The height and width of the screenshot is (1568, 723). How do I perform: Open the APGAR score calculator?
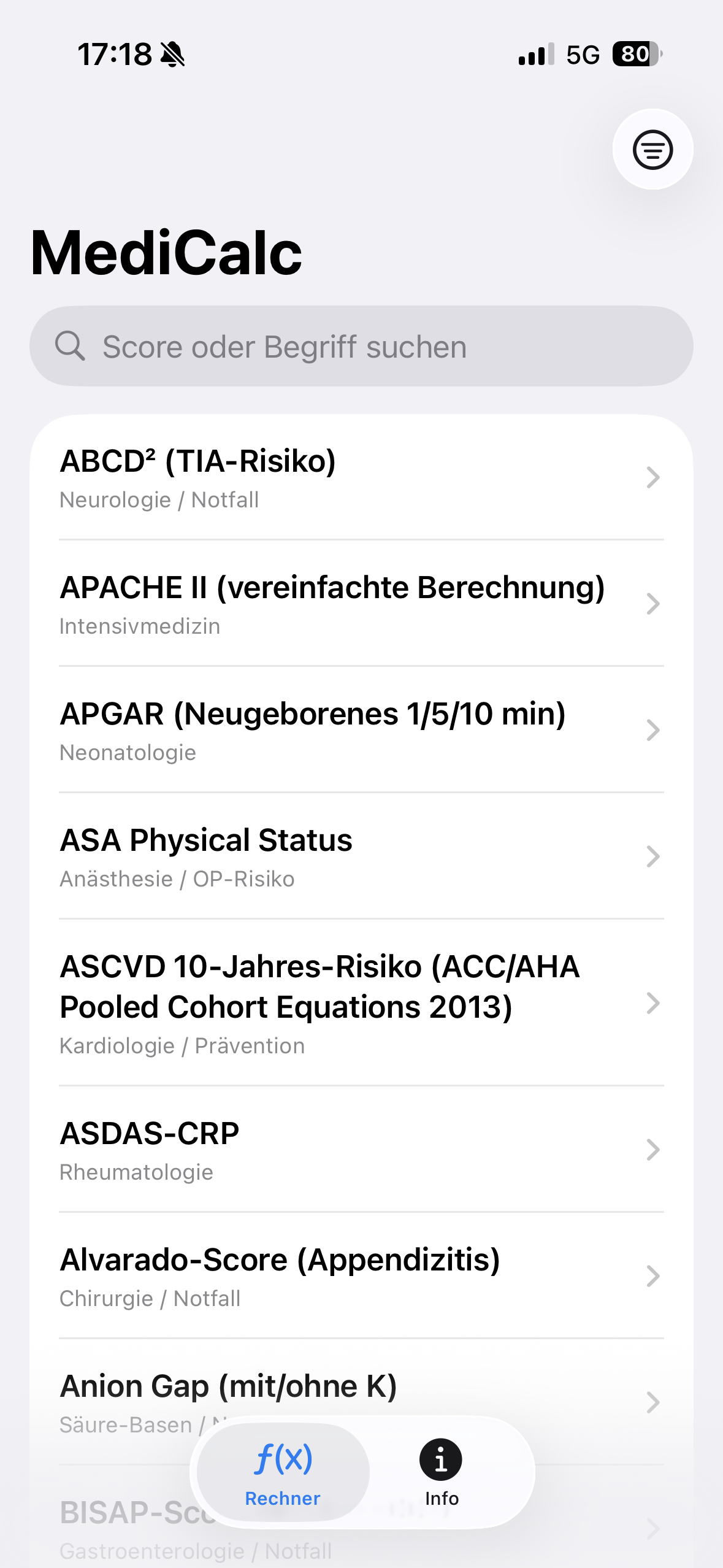(x=362, y=730)
